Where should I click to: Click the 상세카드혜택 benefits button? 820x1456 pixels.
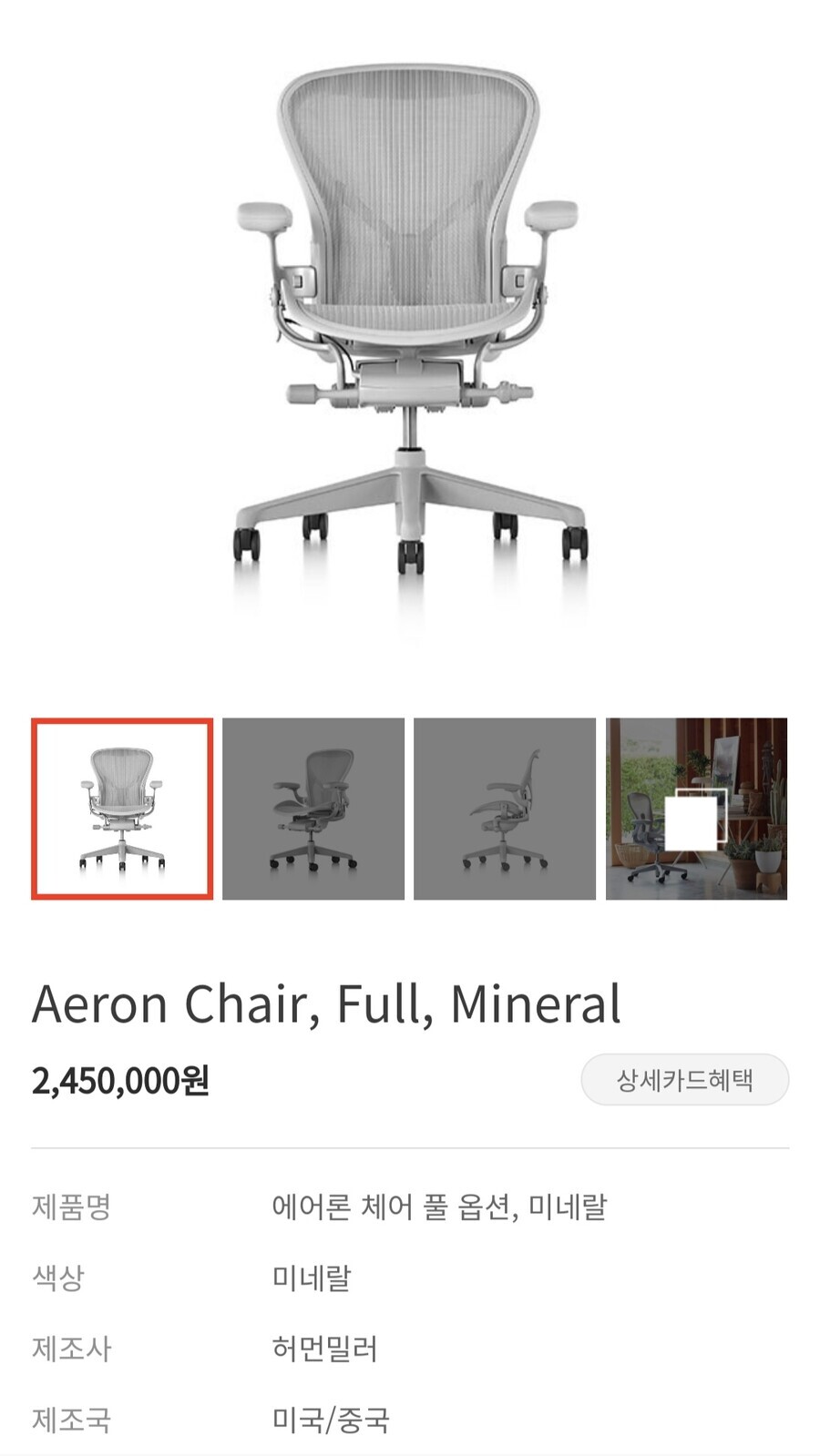tap(685, 1079)
